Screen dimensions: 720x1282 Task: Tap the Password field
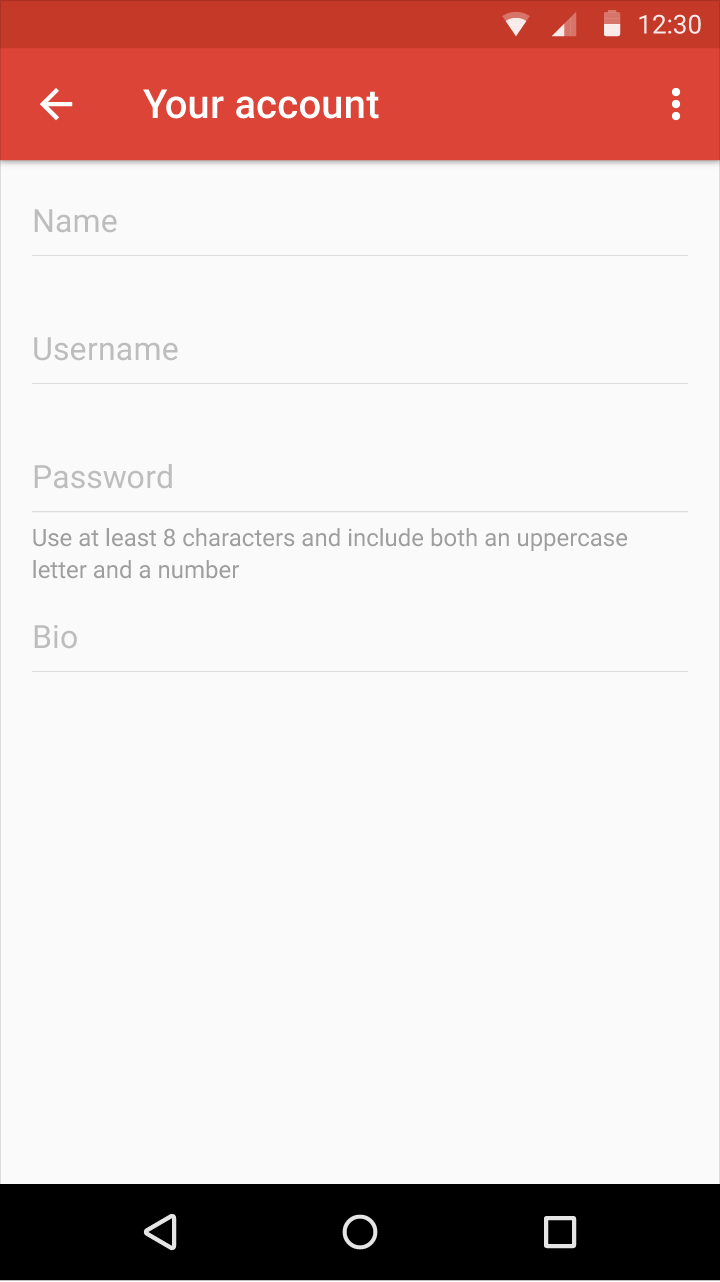[x=360, y=478]
